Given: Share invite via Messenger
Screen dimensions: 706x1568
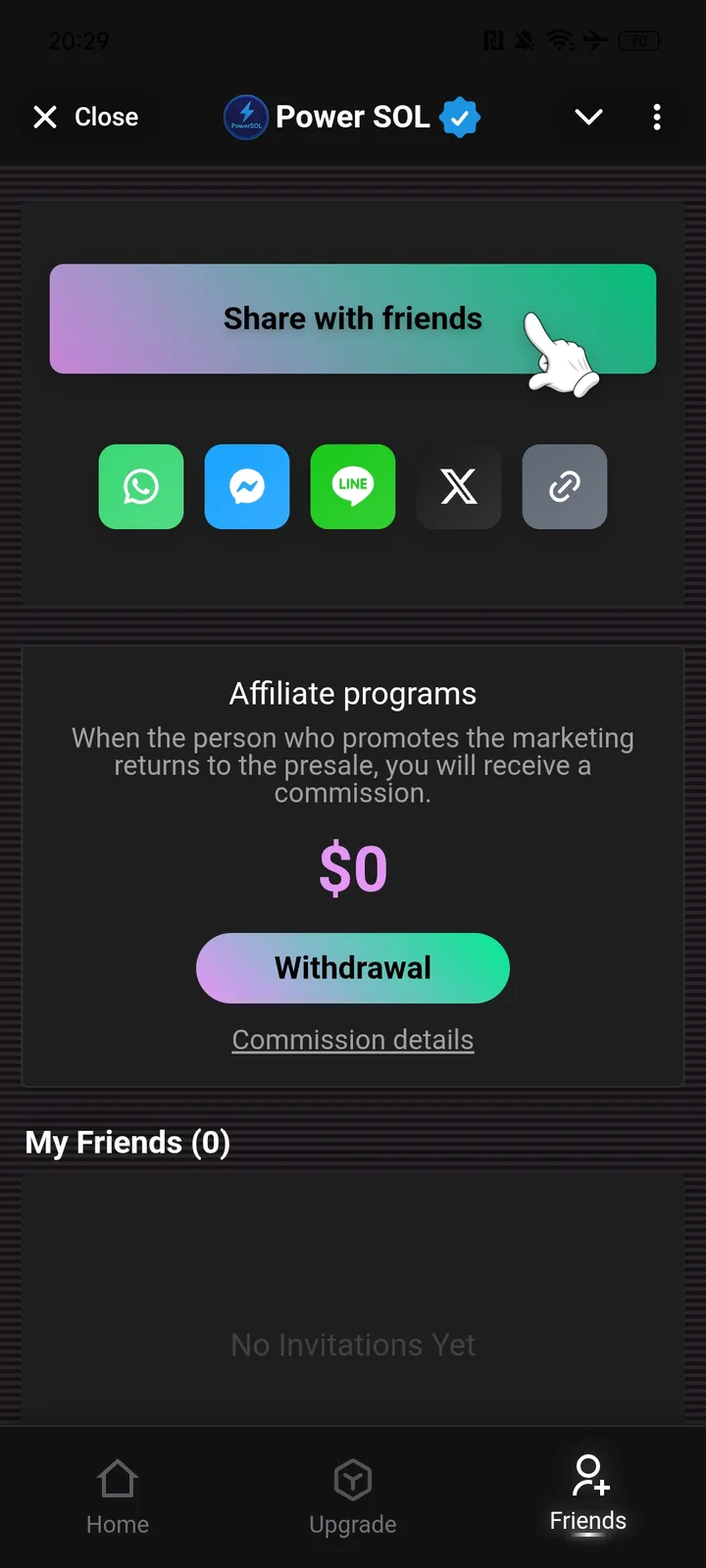Looking at the screenshot, I should [x=247, y=487].
